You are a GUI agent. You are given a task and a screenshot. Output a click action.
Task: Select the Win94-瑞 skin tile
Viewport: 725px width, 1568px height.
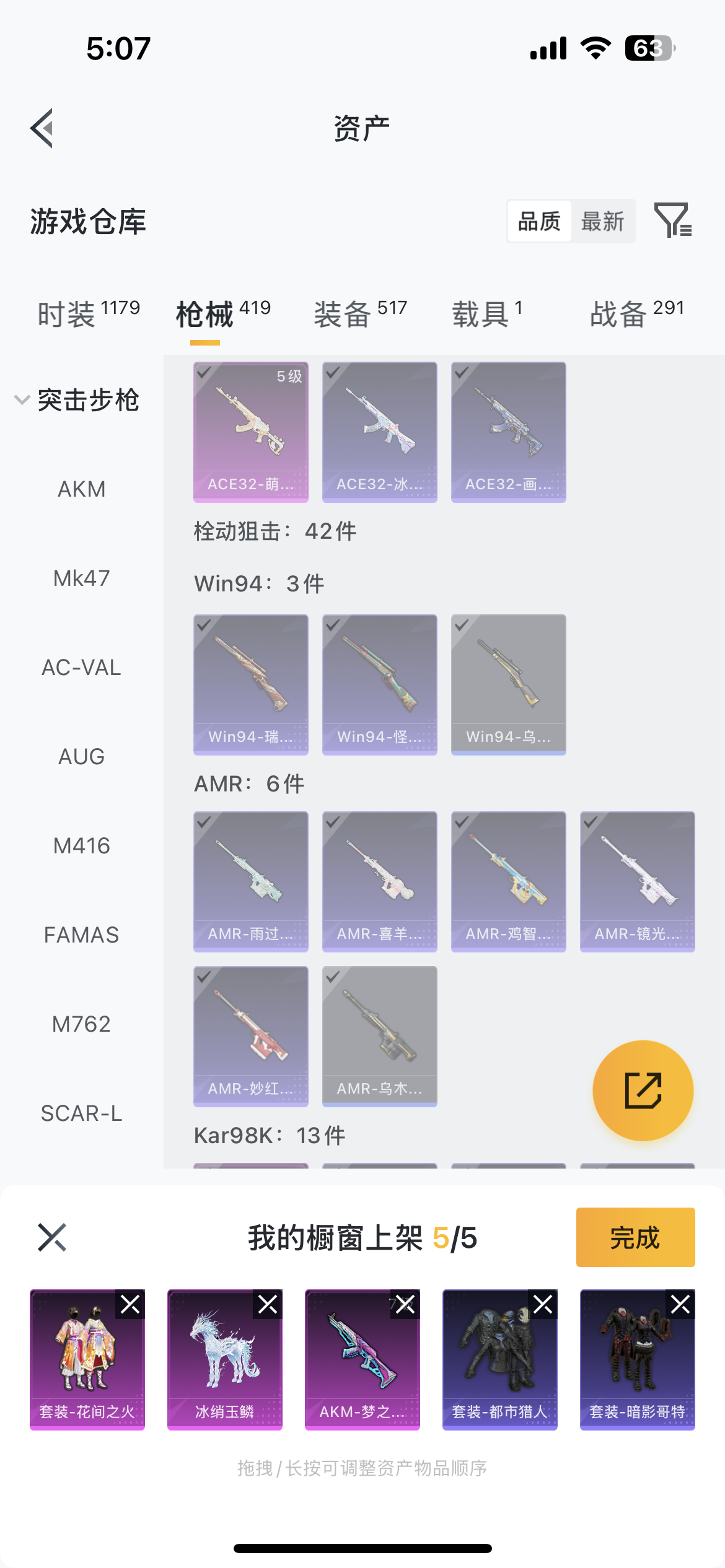[251, 684]
